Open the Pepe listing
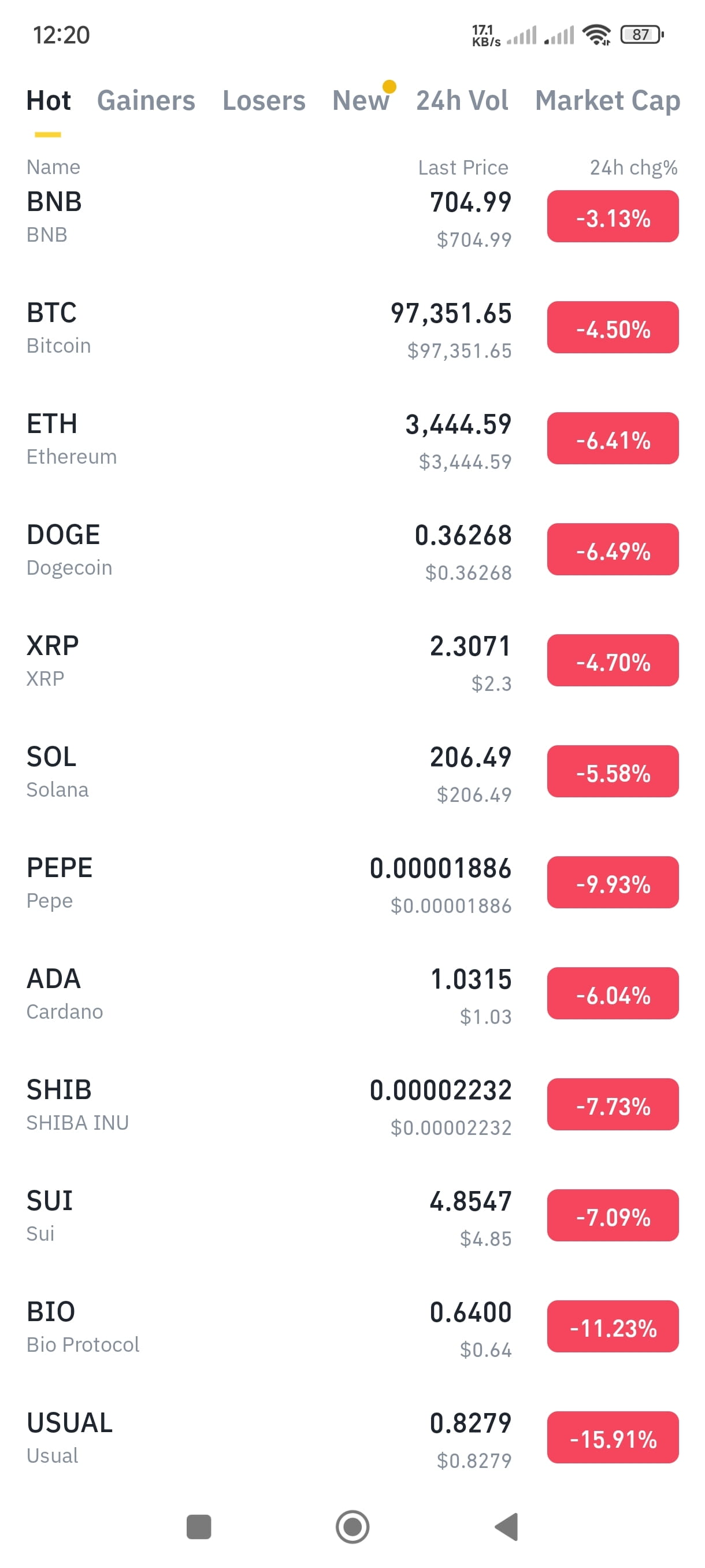Screen dimensions: 705x1568 point(352,884)
